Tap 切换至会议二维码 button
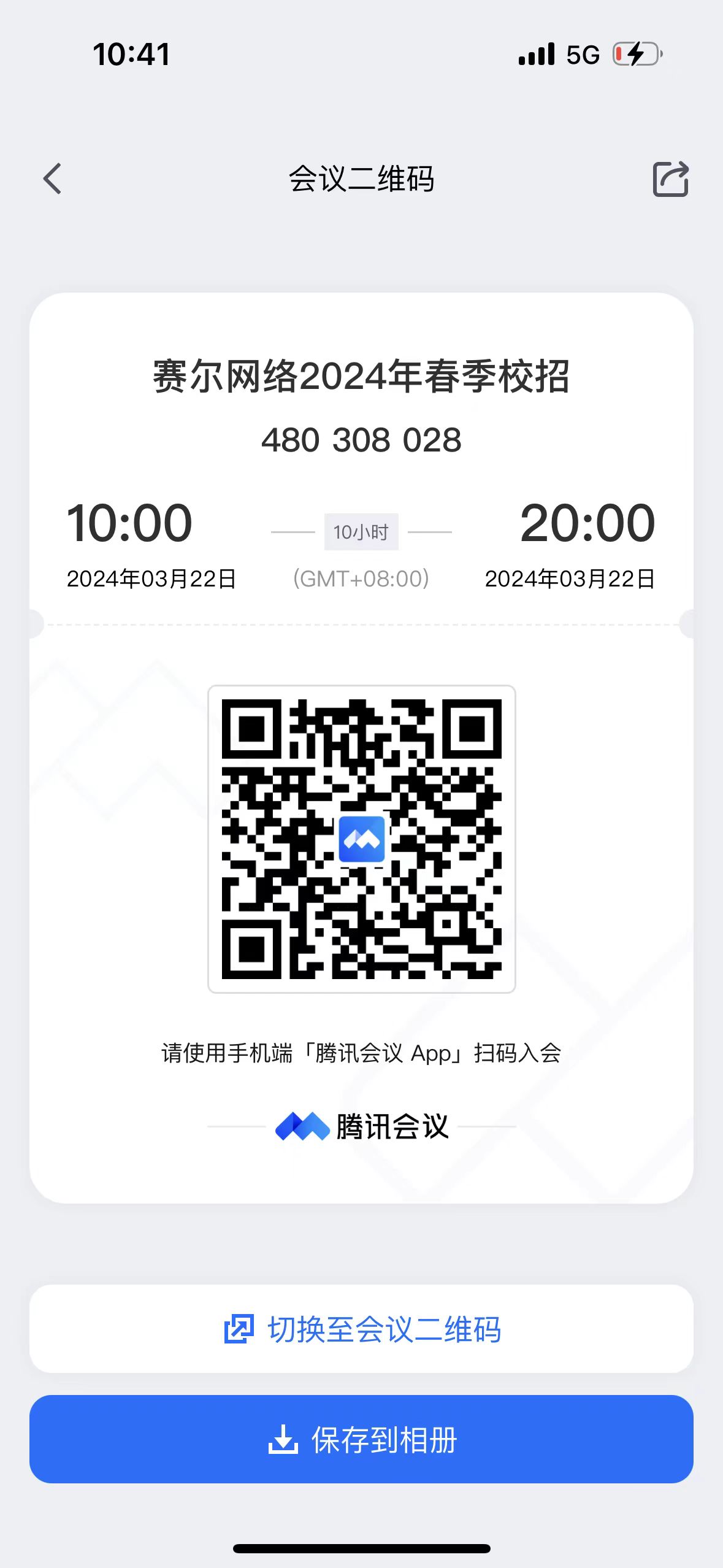This screenshot has width=723, height=1568. (361, 1329)
